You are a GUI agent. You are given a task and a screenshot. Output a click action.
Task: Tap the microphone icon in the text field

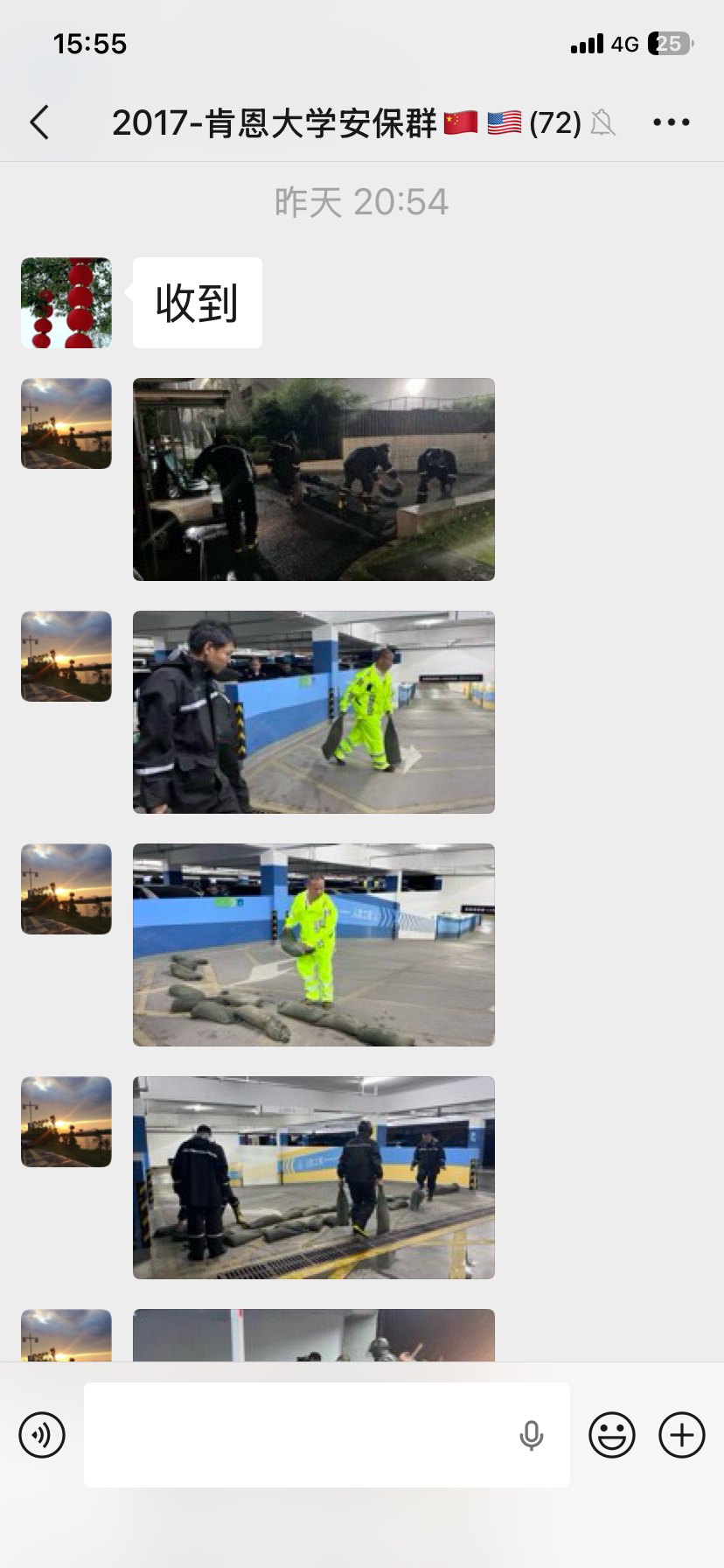pos(532,1436)
